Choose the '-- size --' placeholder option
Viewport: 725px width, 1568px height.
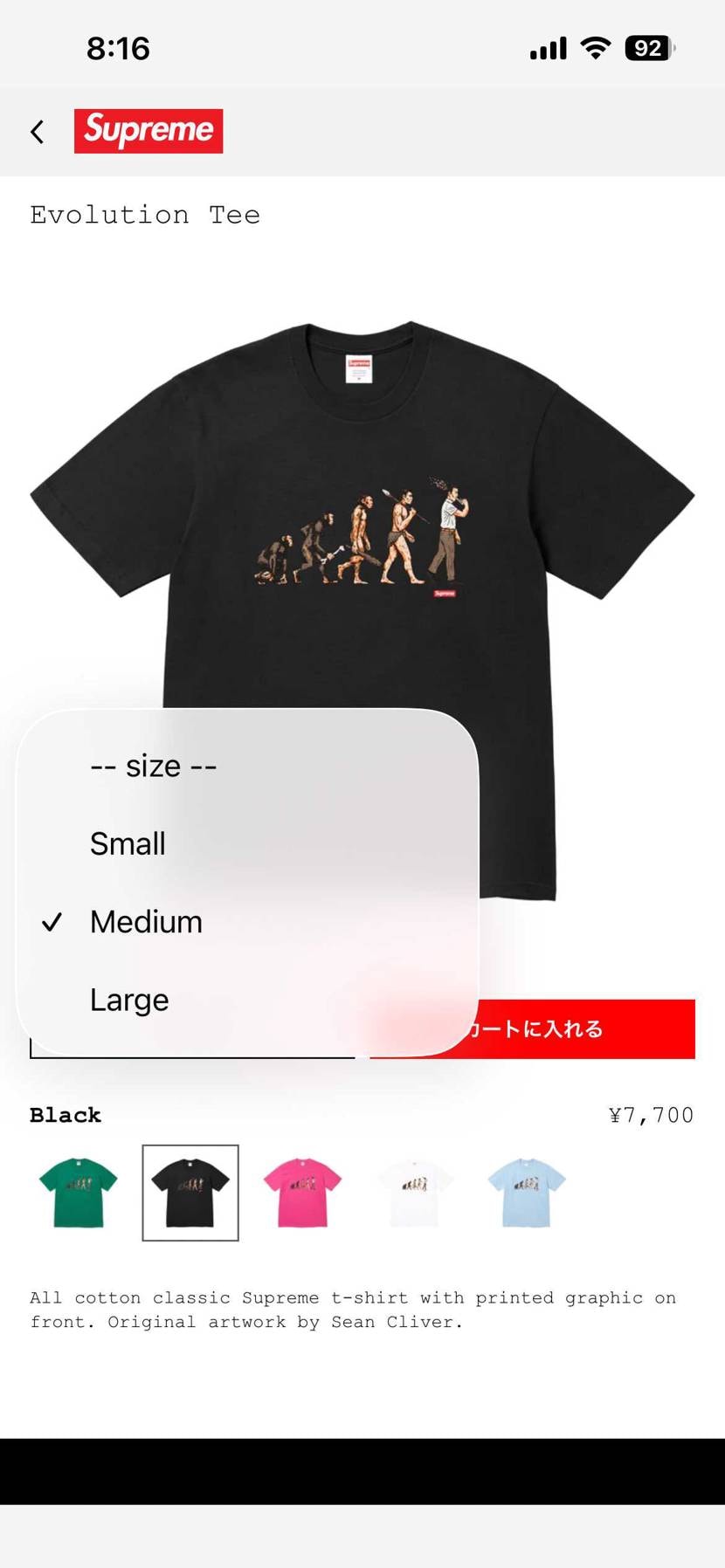[153, 766]
